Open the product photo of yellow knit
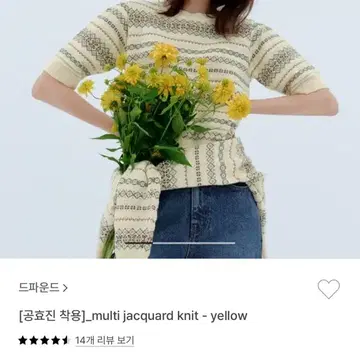Image resolution: width=360 pixels, height=360 pixels. pyautogui.click(x=180, y=129)
